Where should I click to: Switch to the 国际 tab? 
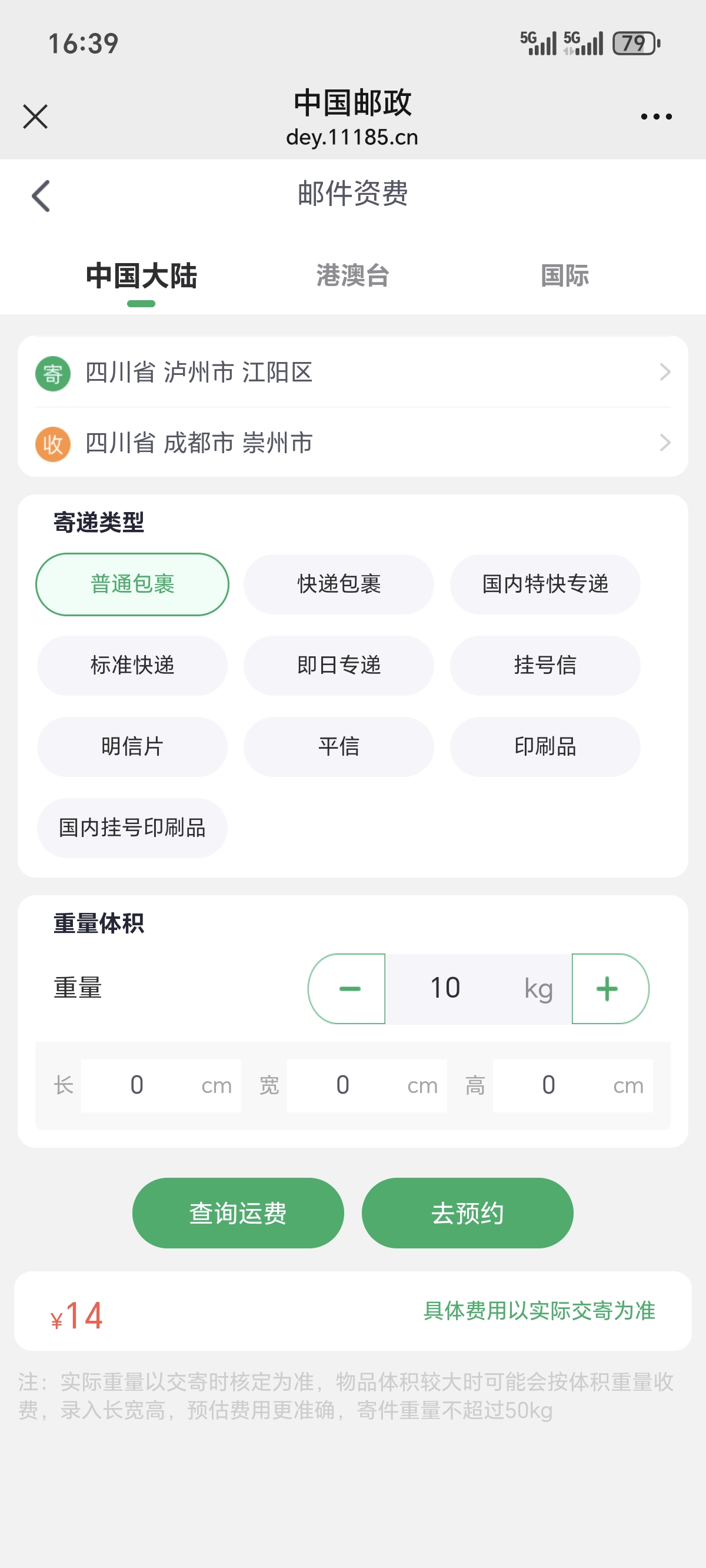pyautogui.click(x=564, y=275)
